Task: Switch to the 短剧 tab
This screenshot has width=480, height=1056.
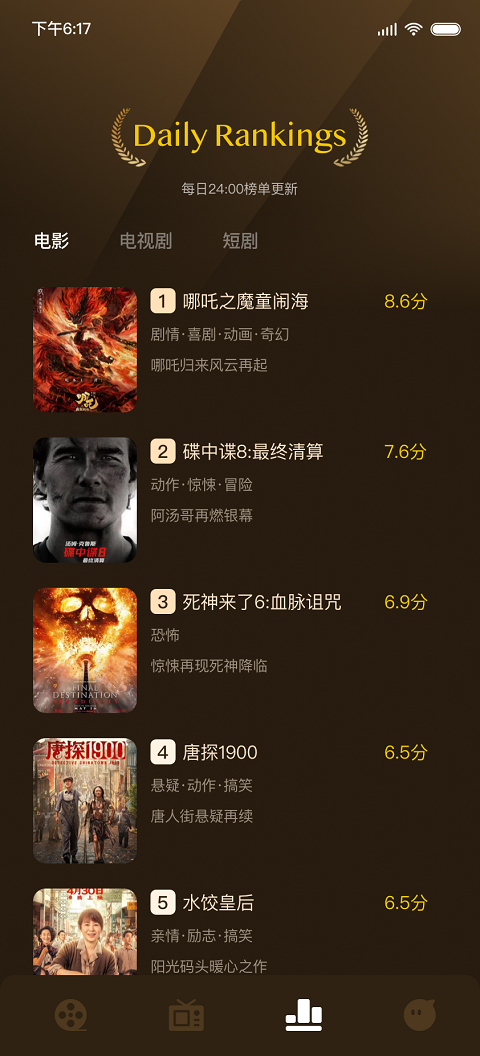Action: (x=240, y=241)
